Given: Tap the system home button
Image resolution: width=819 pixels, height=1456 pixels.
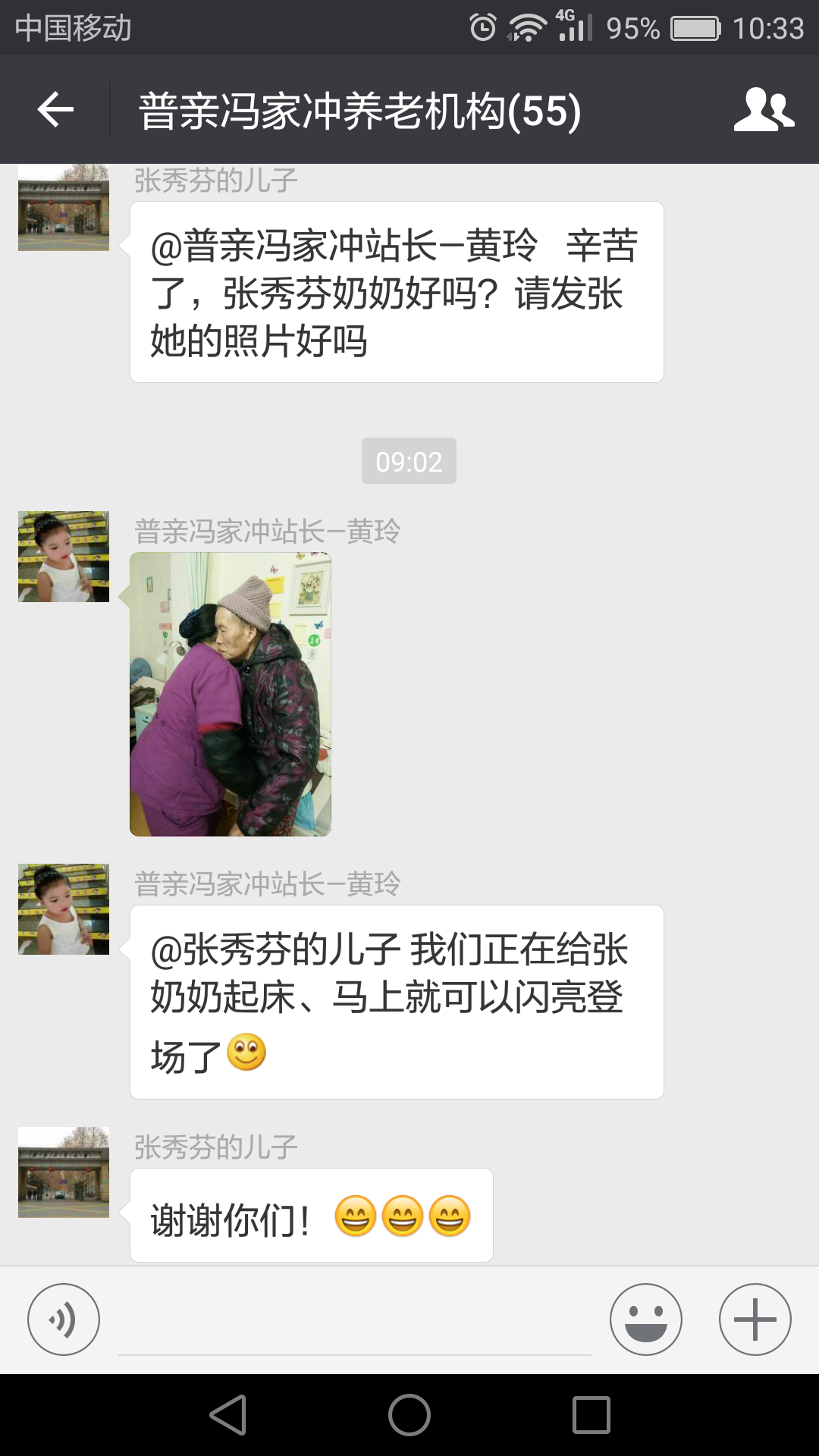Looking at the screenshot, I should (409, 1415).
